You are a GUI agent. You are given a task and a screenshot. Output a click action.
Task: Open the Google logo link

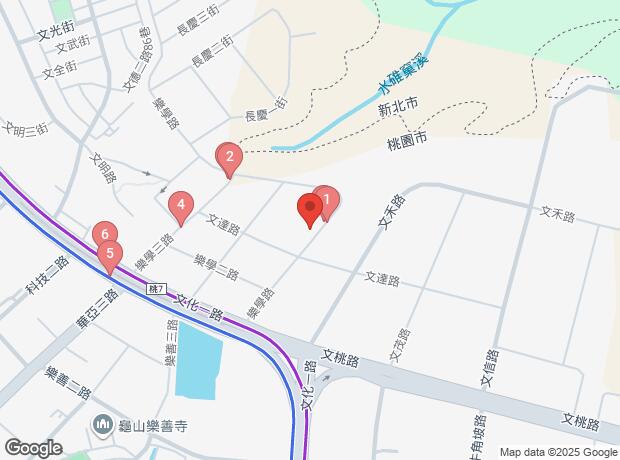tap(32, 447)
